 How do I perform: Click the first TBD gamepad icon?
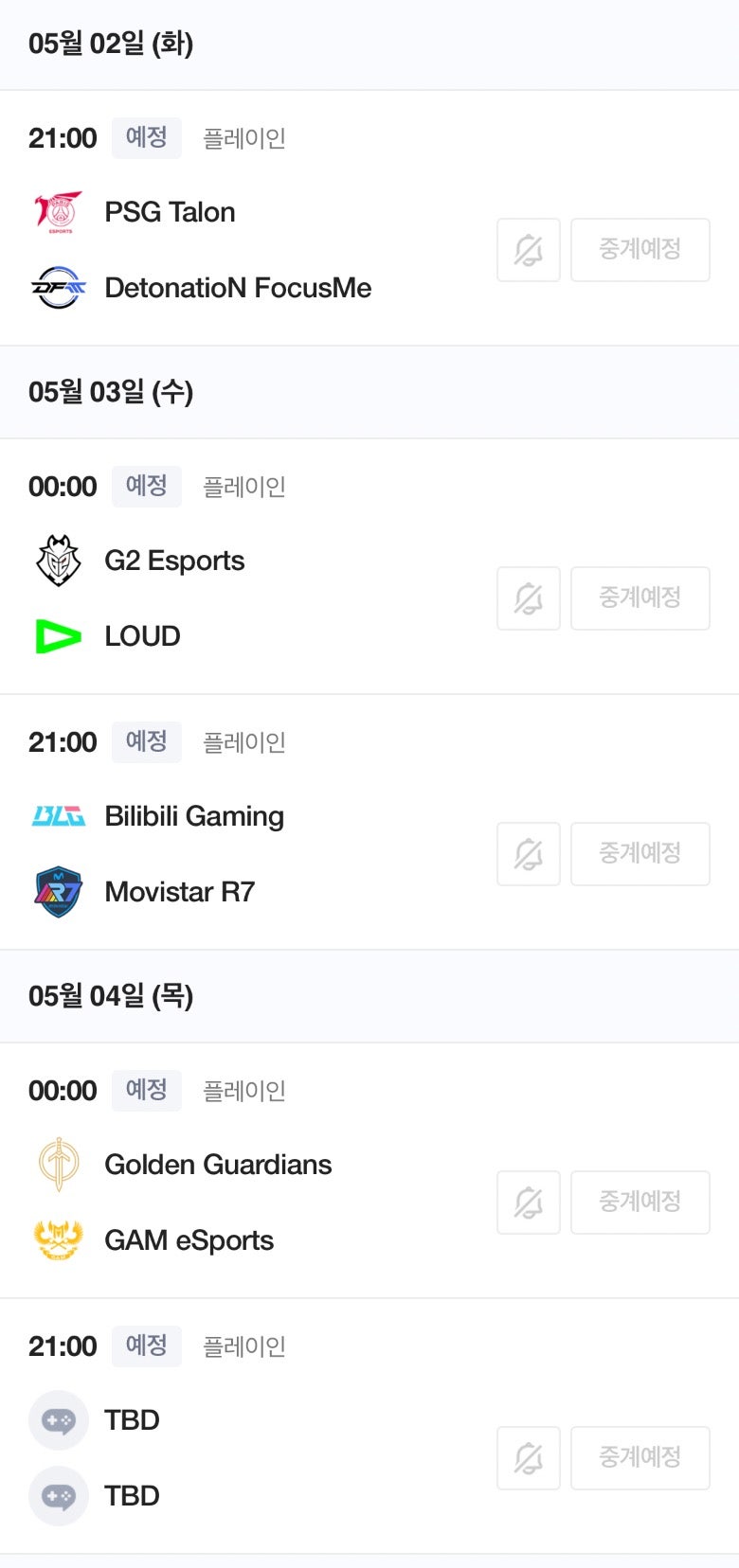tap(59, 1419)
